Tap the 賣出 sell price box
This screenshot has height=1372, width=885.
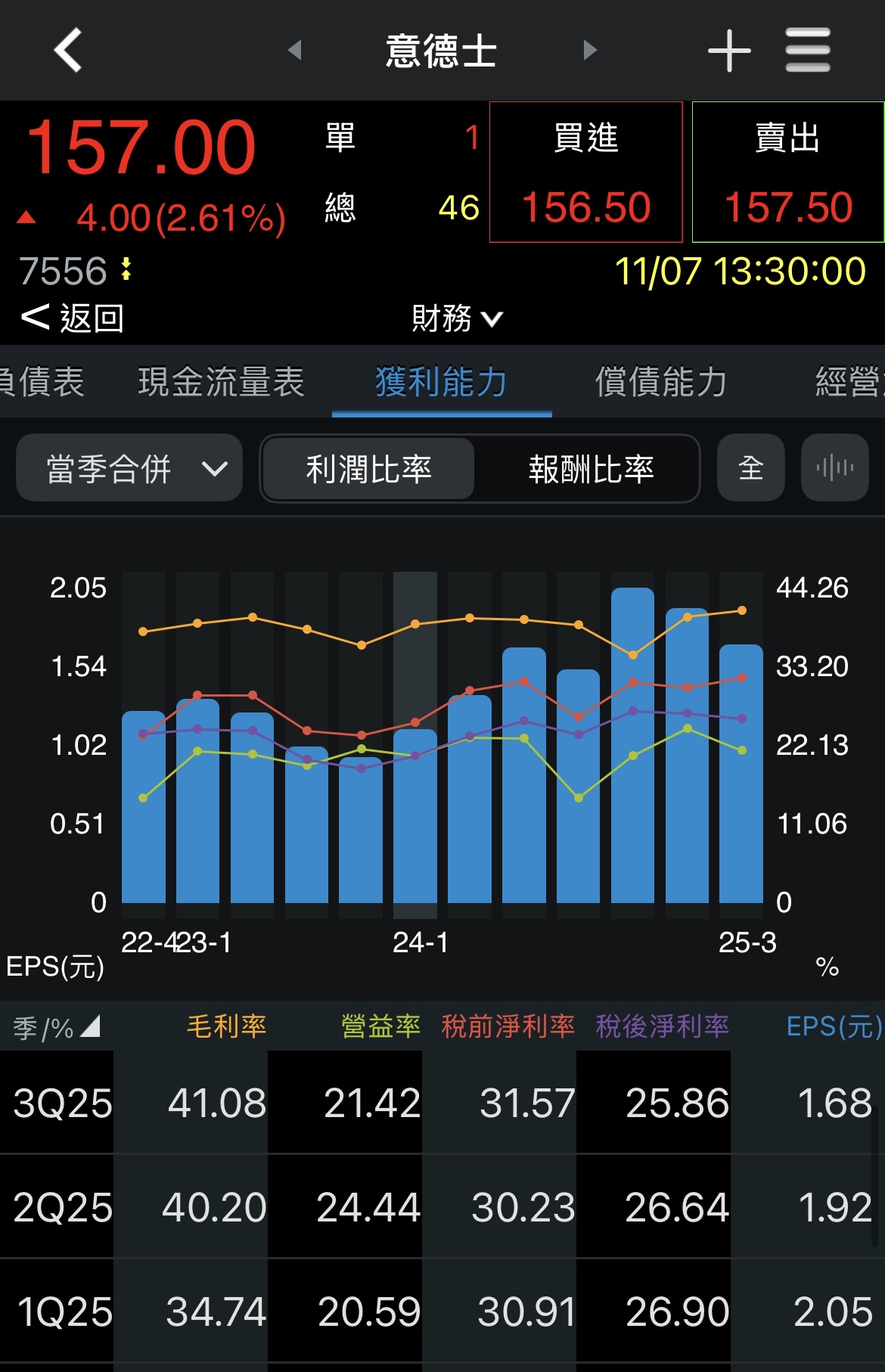[x=788, y=172]
